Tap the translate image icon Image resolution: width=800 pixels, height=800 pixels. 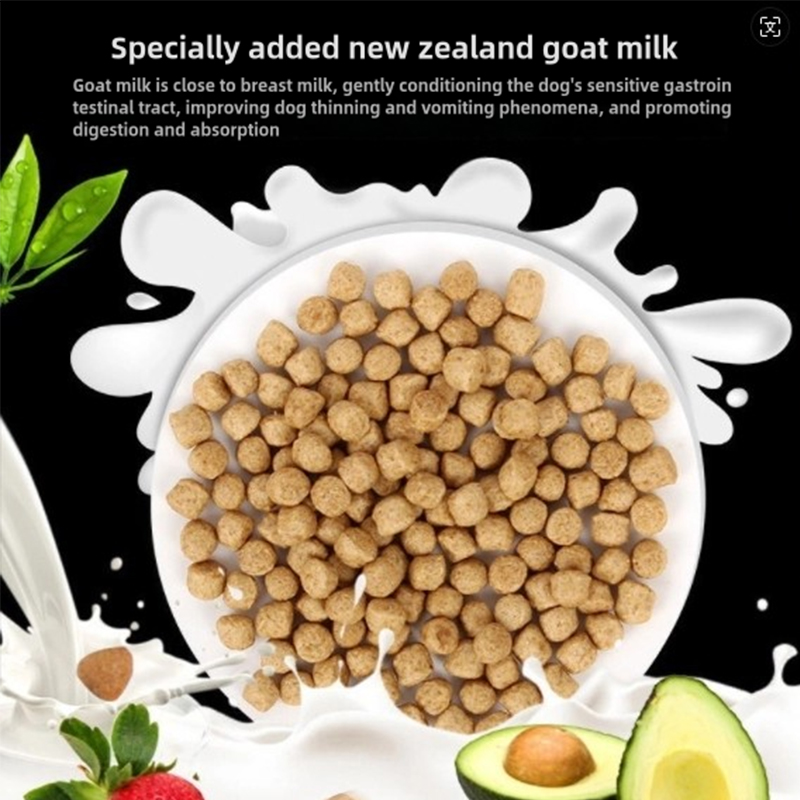[769, 28]
